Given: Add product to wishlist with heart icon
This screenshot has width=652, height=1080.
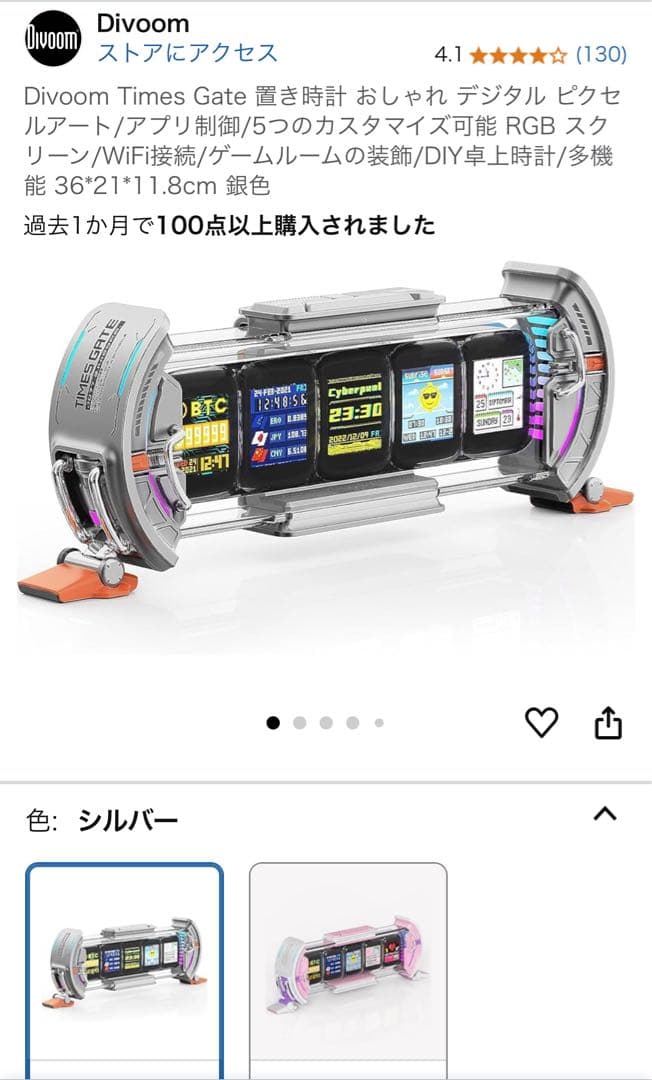Looking at the screenshot, I should 541,722.
